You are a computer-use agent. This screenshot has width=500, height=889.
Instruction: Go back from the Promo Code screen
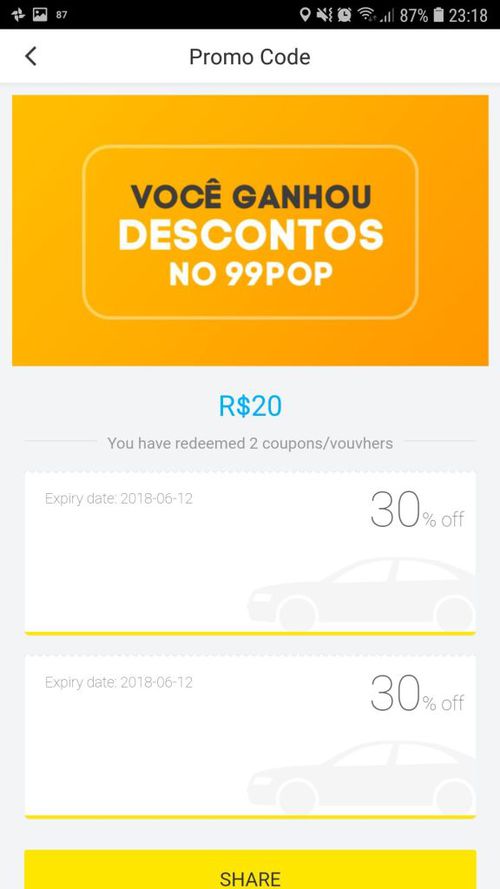31,57
